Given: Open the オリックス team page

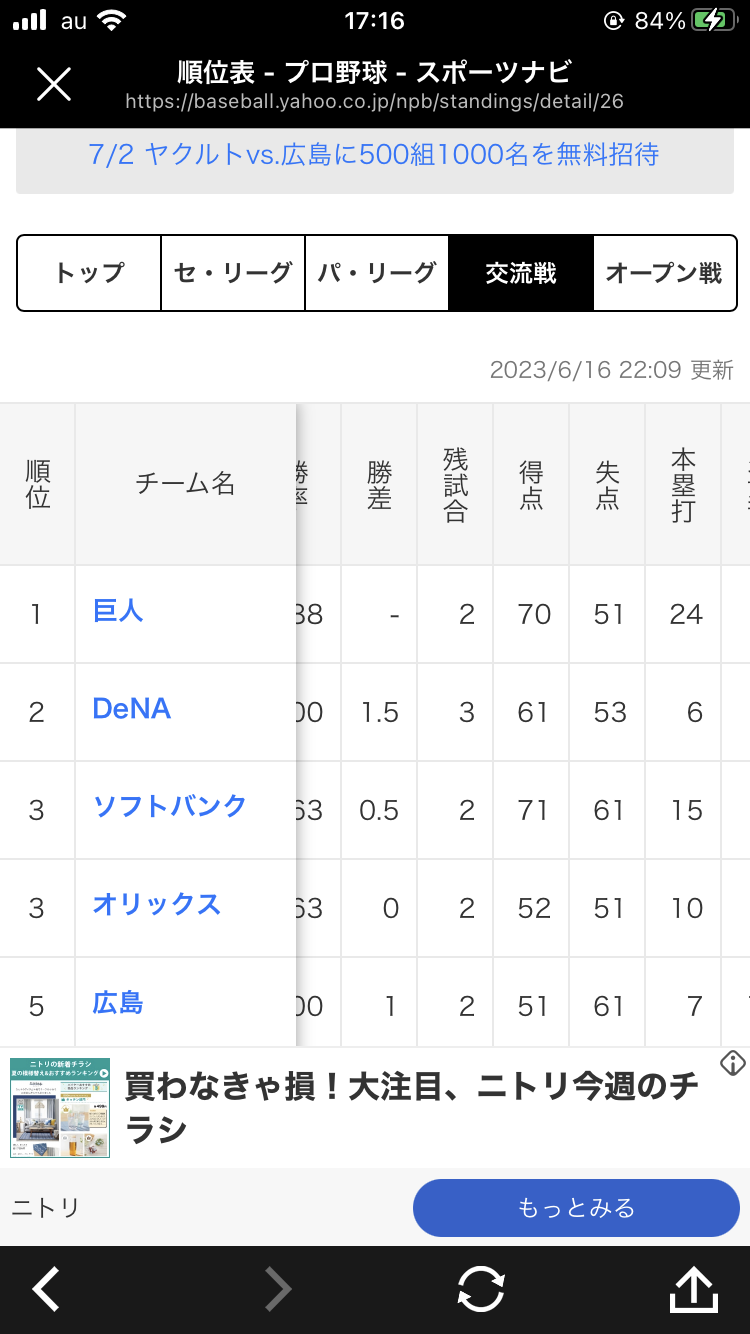Looking at the screenshot, I should (x=157, y=904).
